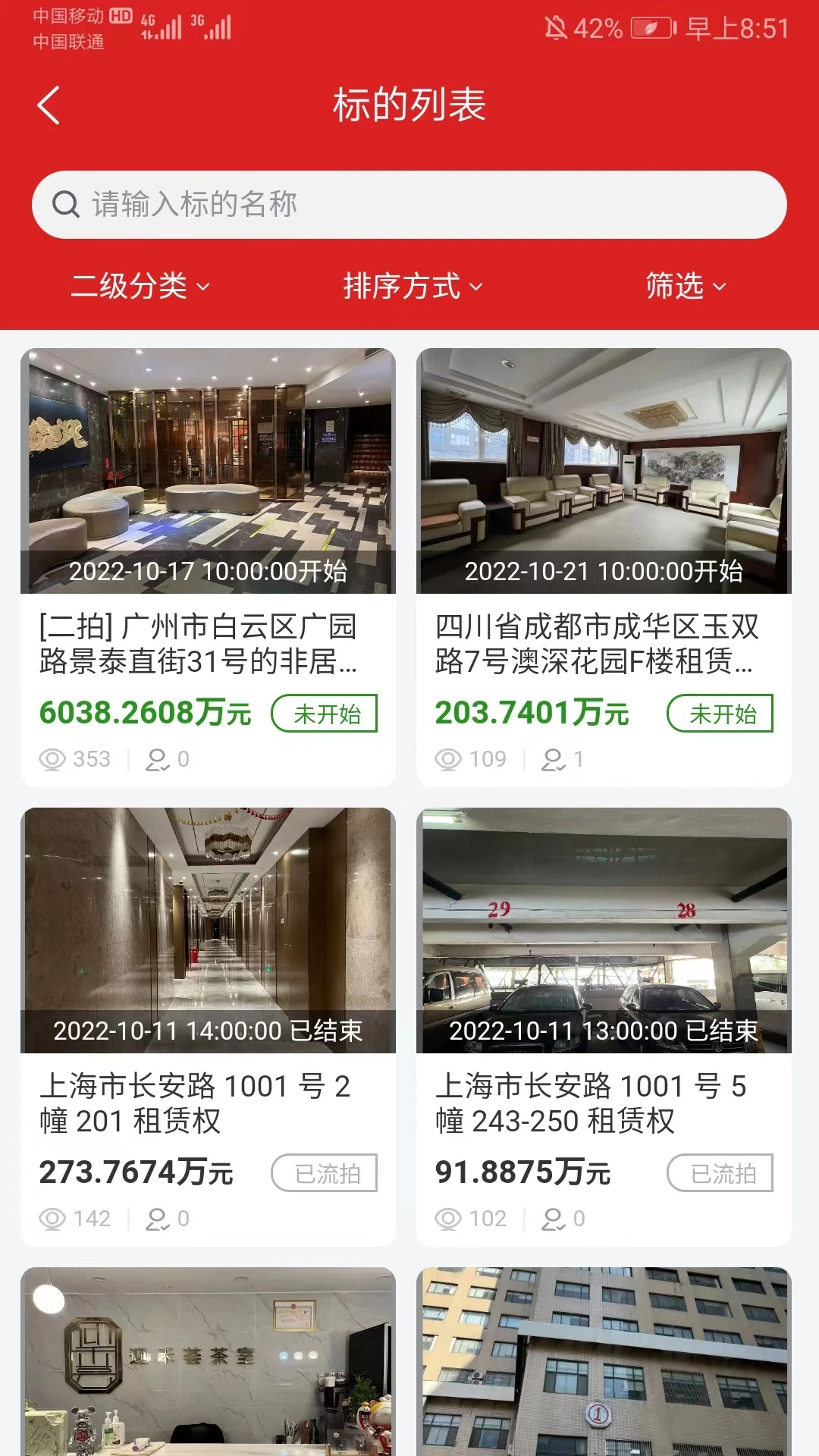
Task: Click the search magnifier icon
Action: tap(67, 204)
